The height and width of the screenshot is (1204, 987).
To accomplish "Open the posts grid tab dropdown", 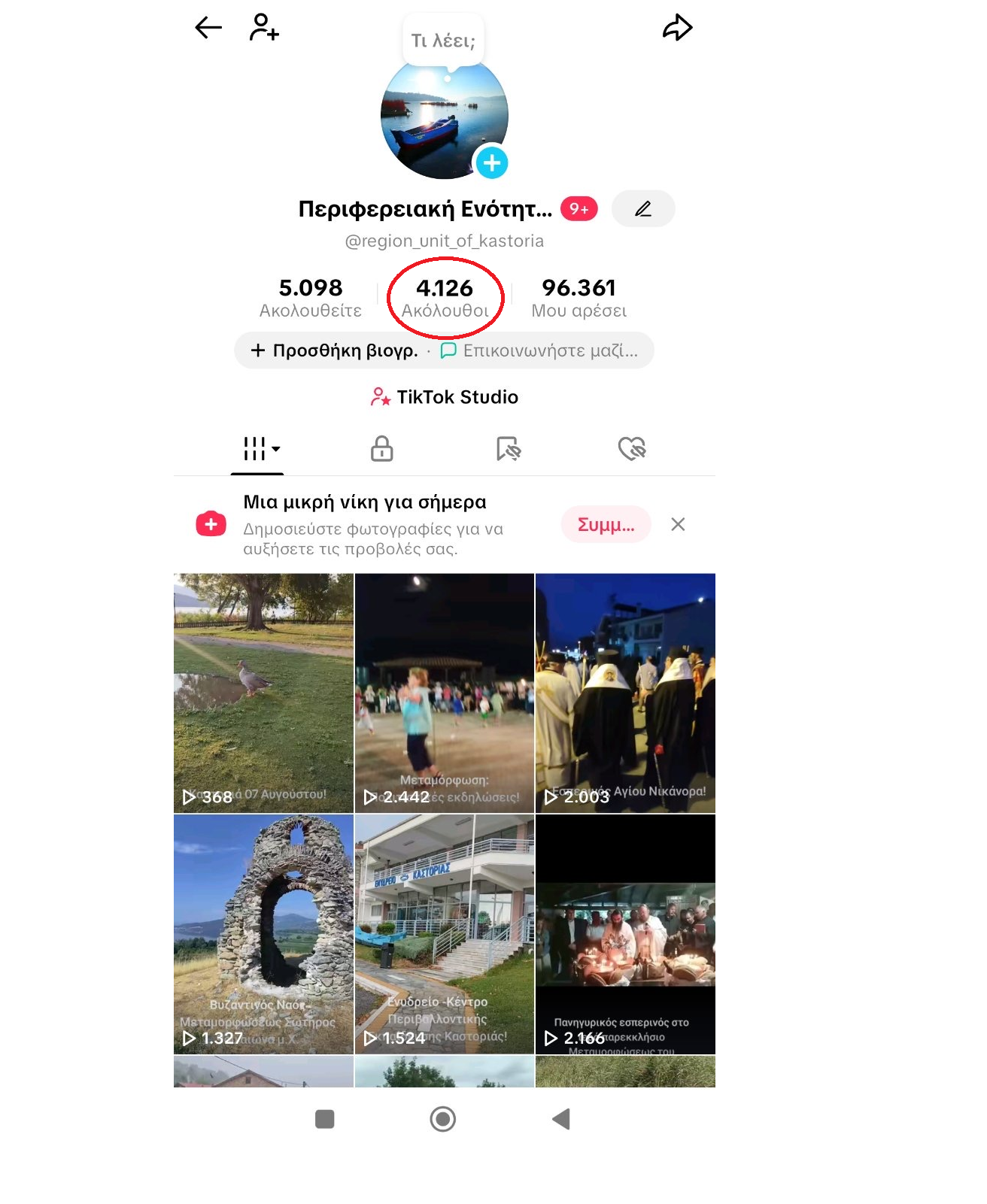I will pyautogui.click(x=260, y=449).
